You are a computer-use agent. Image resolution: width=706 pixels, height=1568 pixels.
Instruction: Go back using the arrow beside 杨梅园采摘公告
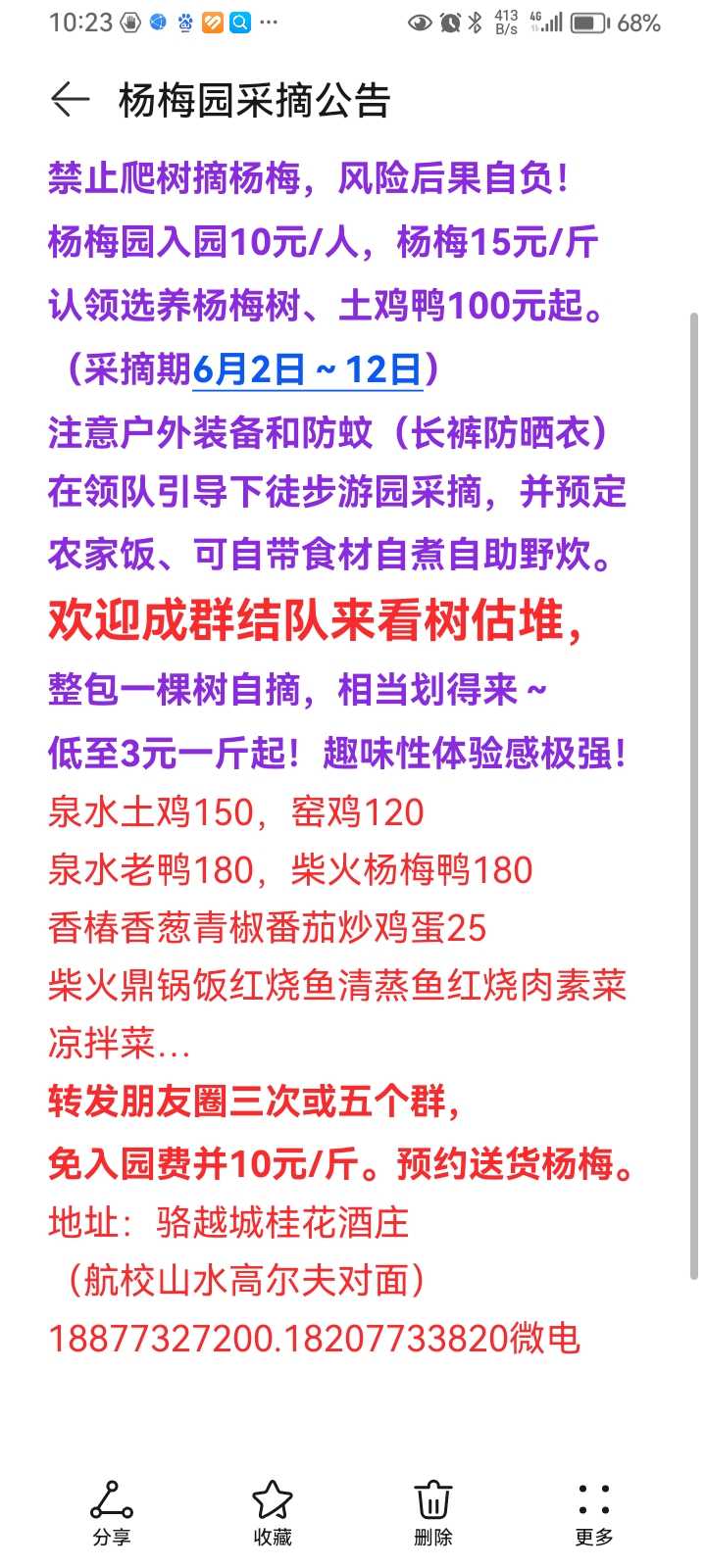point(70,99)
